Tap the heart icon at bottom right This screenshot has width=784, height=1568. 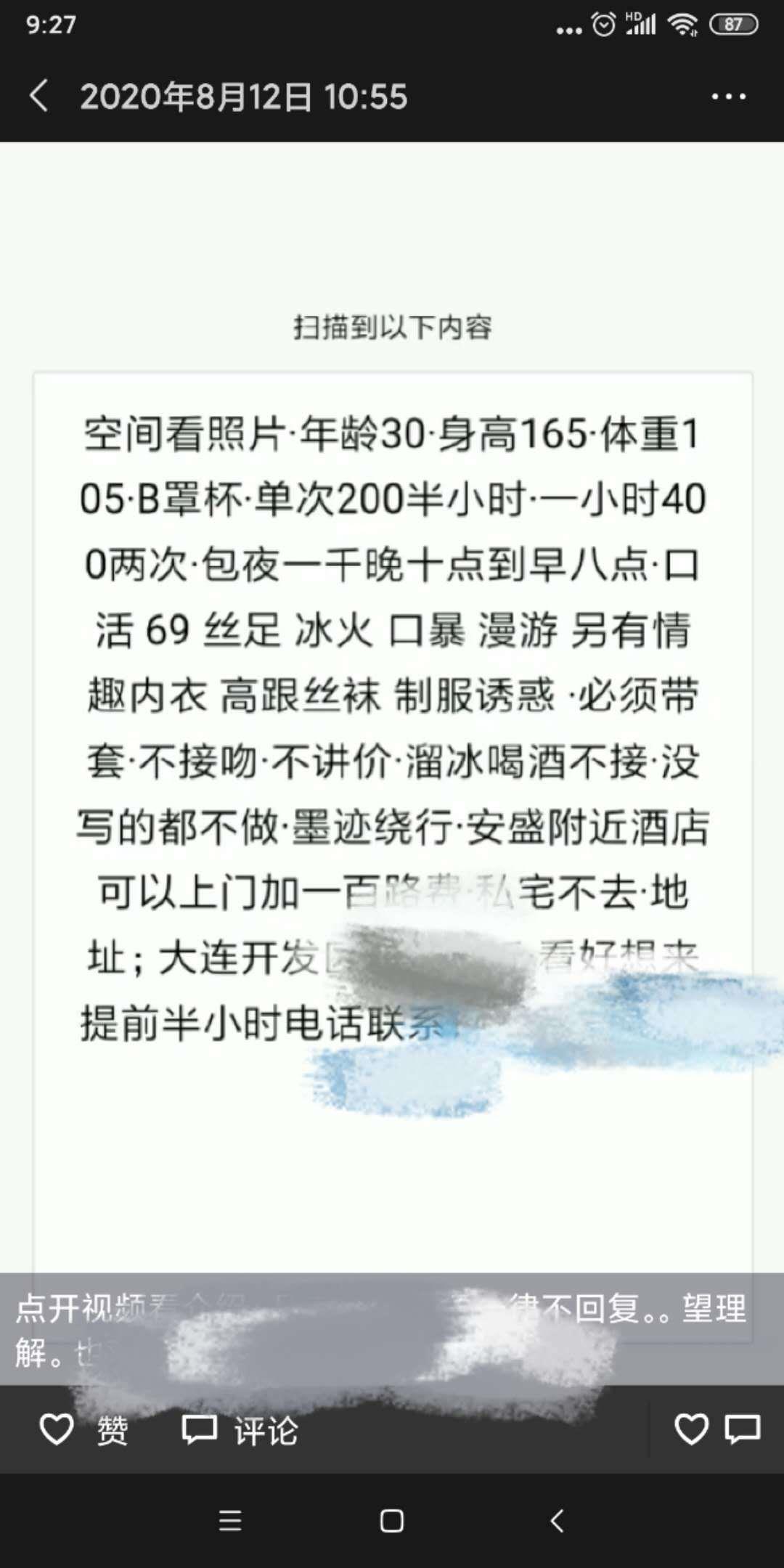690,1429
